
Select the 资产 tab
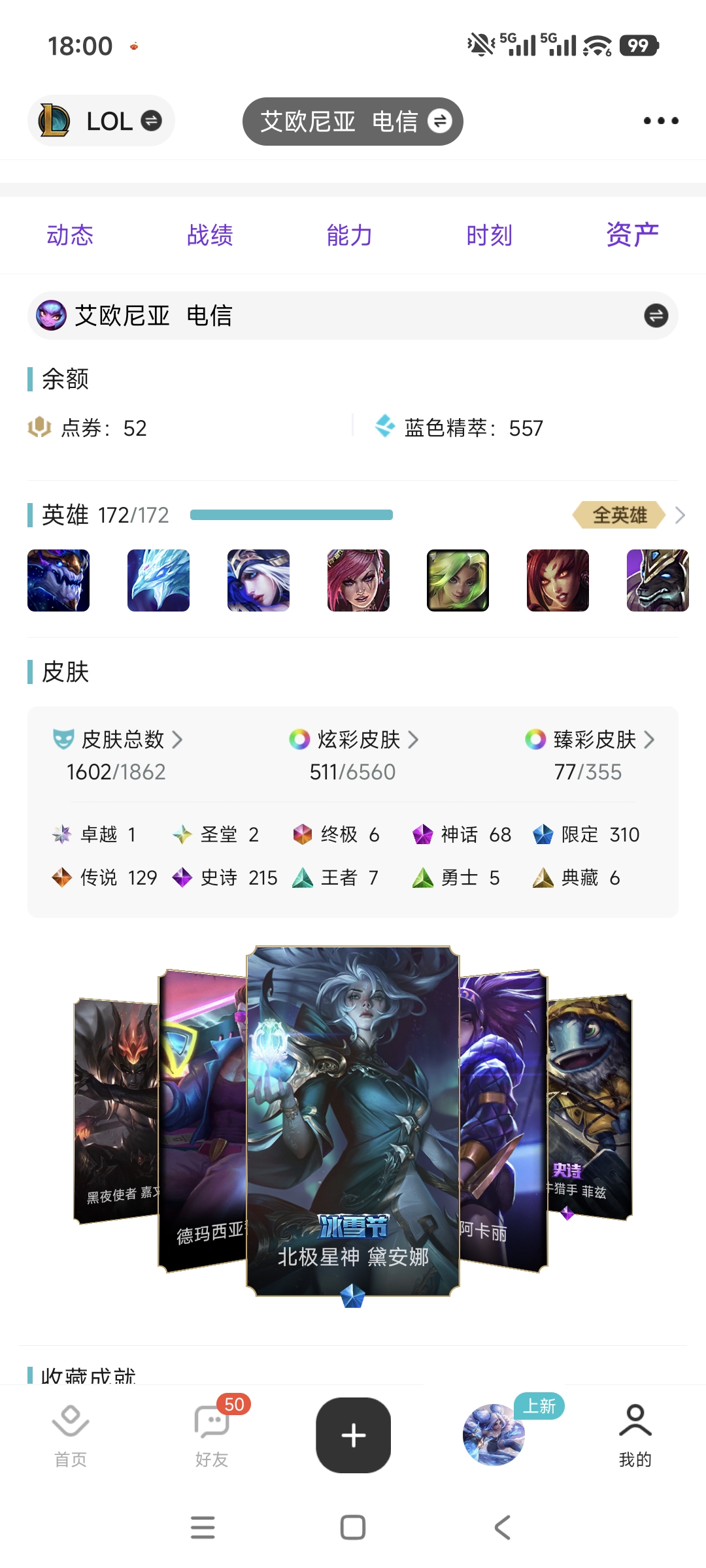(631, 235)
